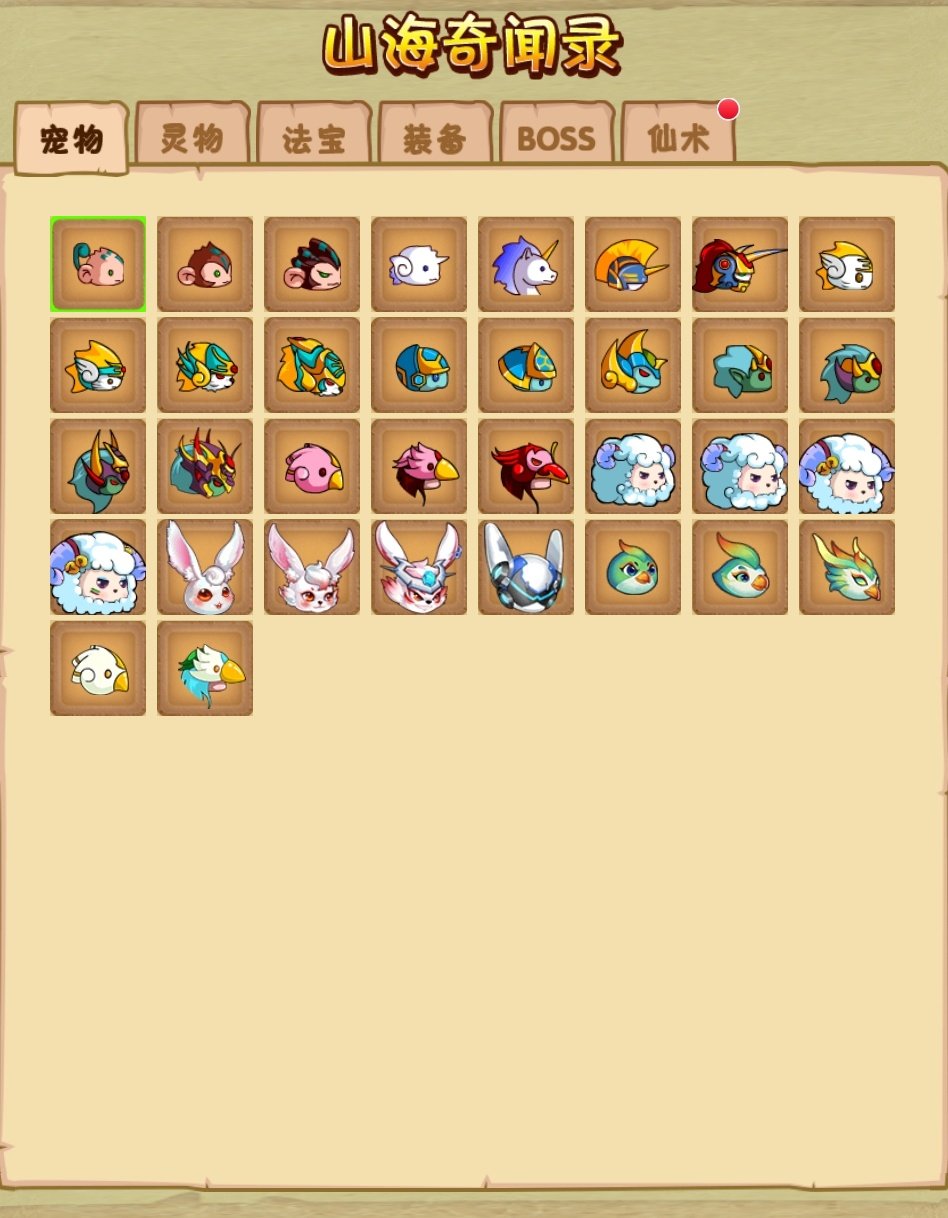Select the green-highlighted pink monkey pet
Image resolution: width=948 pixels, height=1218 pixels.
click(x=98, y=264)
